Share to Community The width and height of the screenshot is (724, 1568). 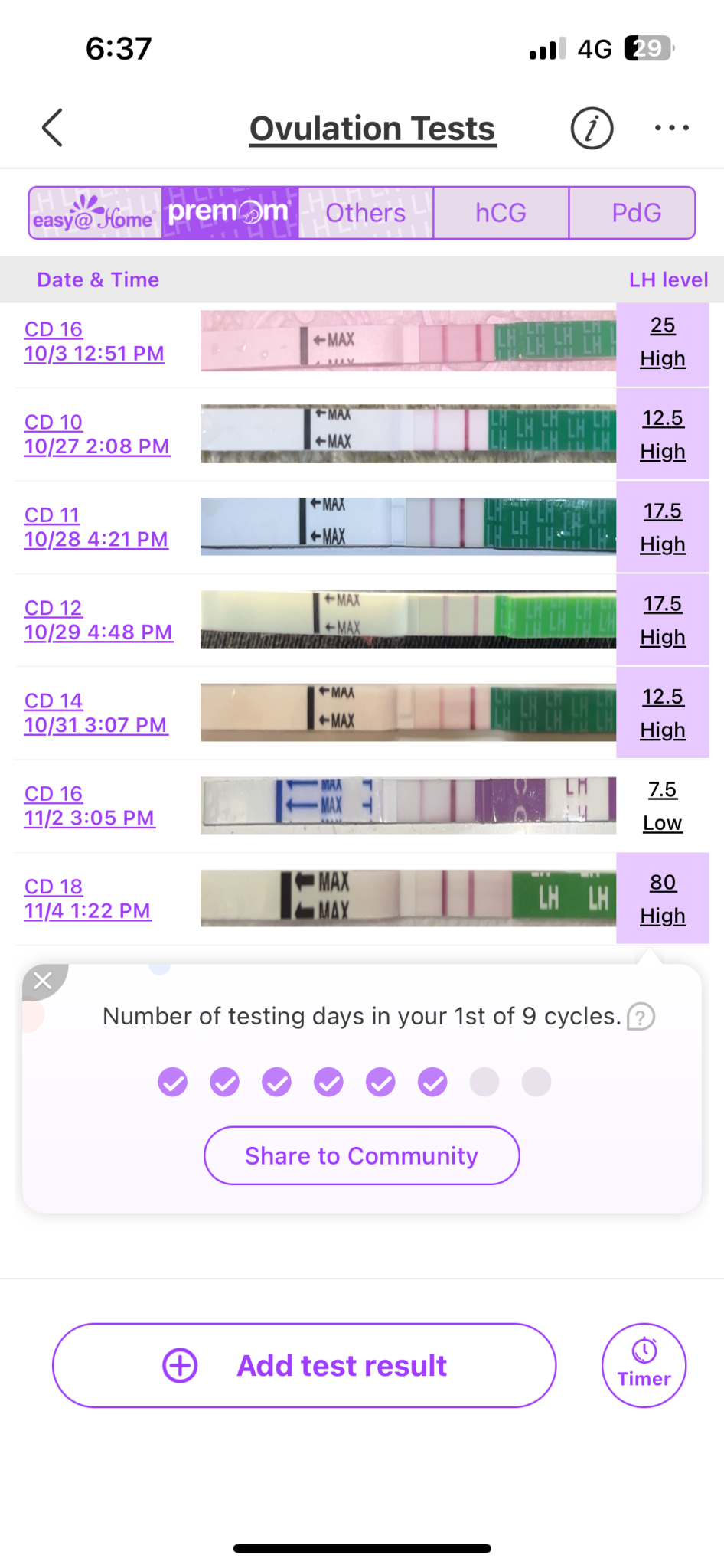tap(361, 1155)
